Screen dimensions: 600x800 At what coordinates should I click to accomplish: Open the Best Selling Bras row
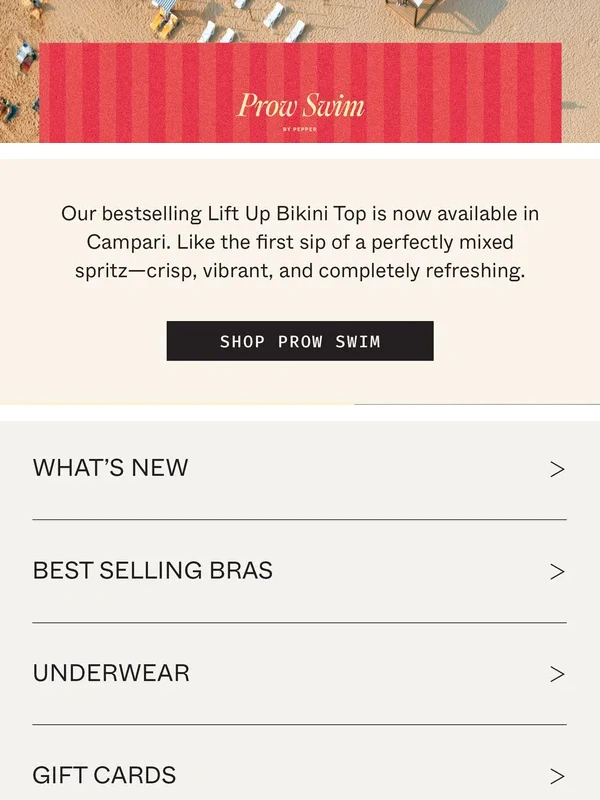pyautogui.click(x=299, y=571)
